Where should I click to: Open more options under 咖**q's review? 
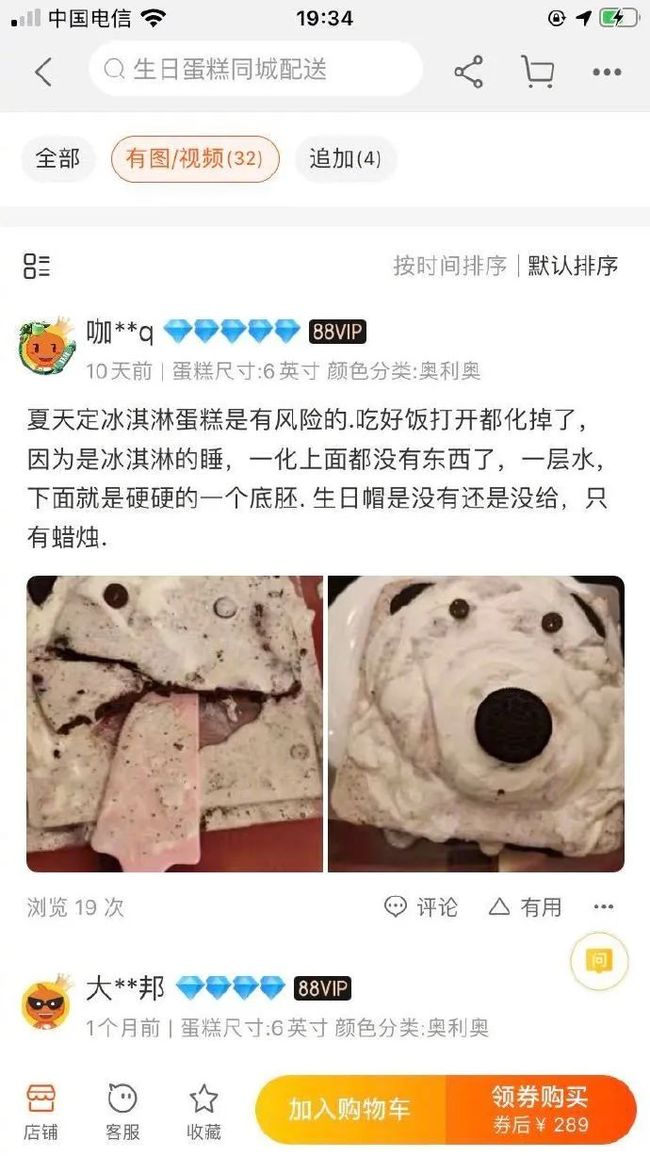coord(604,907)
